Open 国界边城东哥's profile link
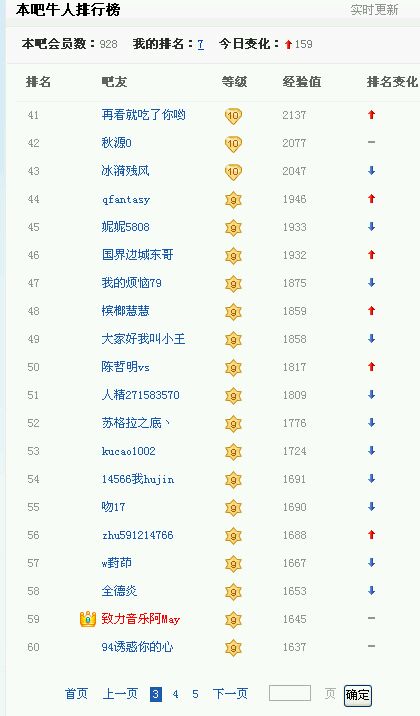 click(137, 255)
